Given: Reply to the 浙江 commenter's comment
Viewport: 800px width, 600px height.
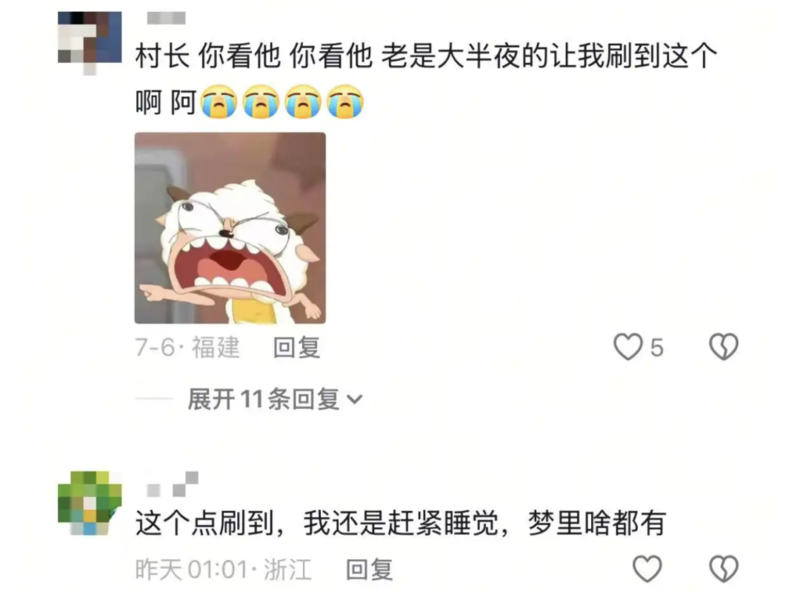Looking at the screenshot, I should click(369, 570).
